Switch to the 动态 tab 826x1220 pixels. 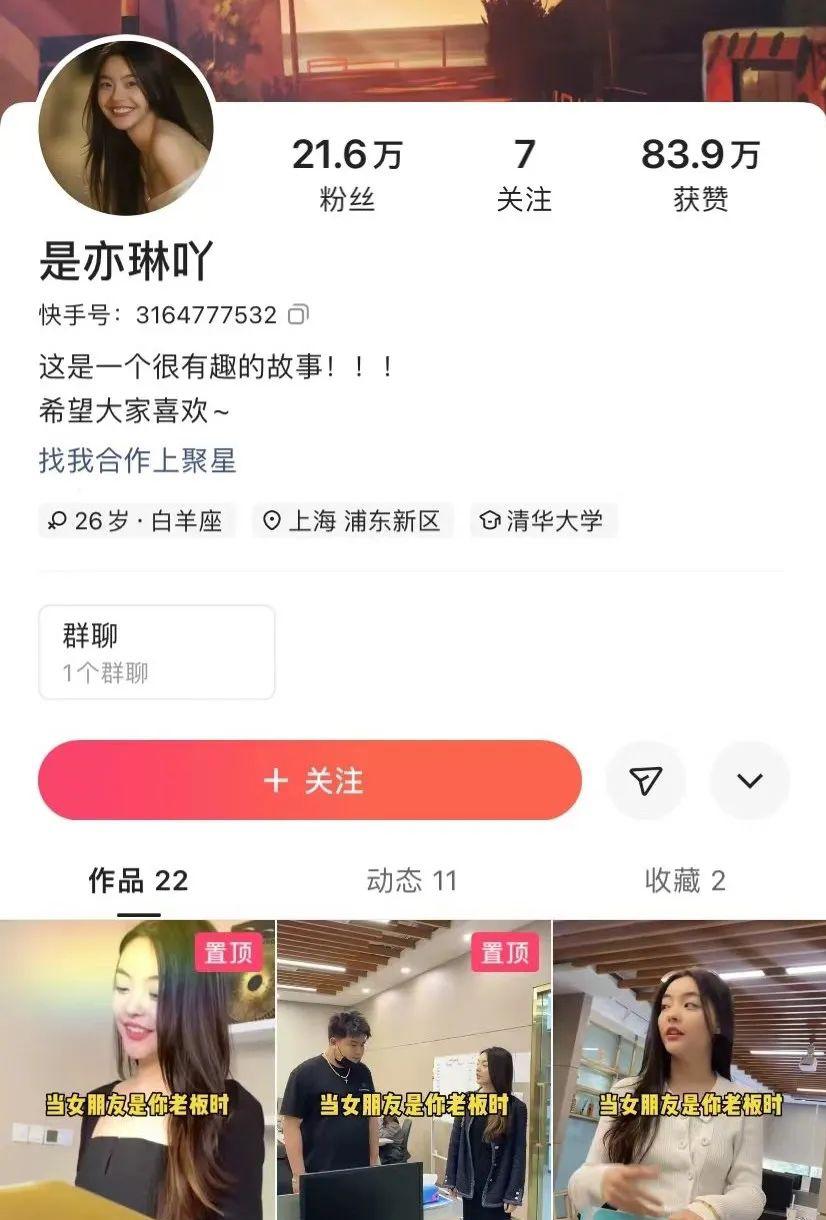coord(410,882)
